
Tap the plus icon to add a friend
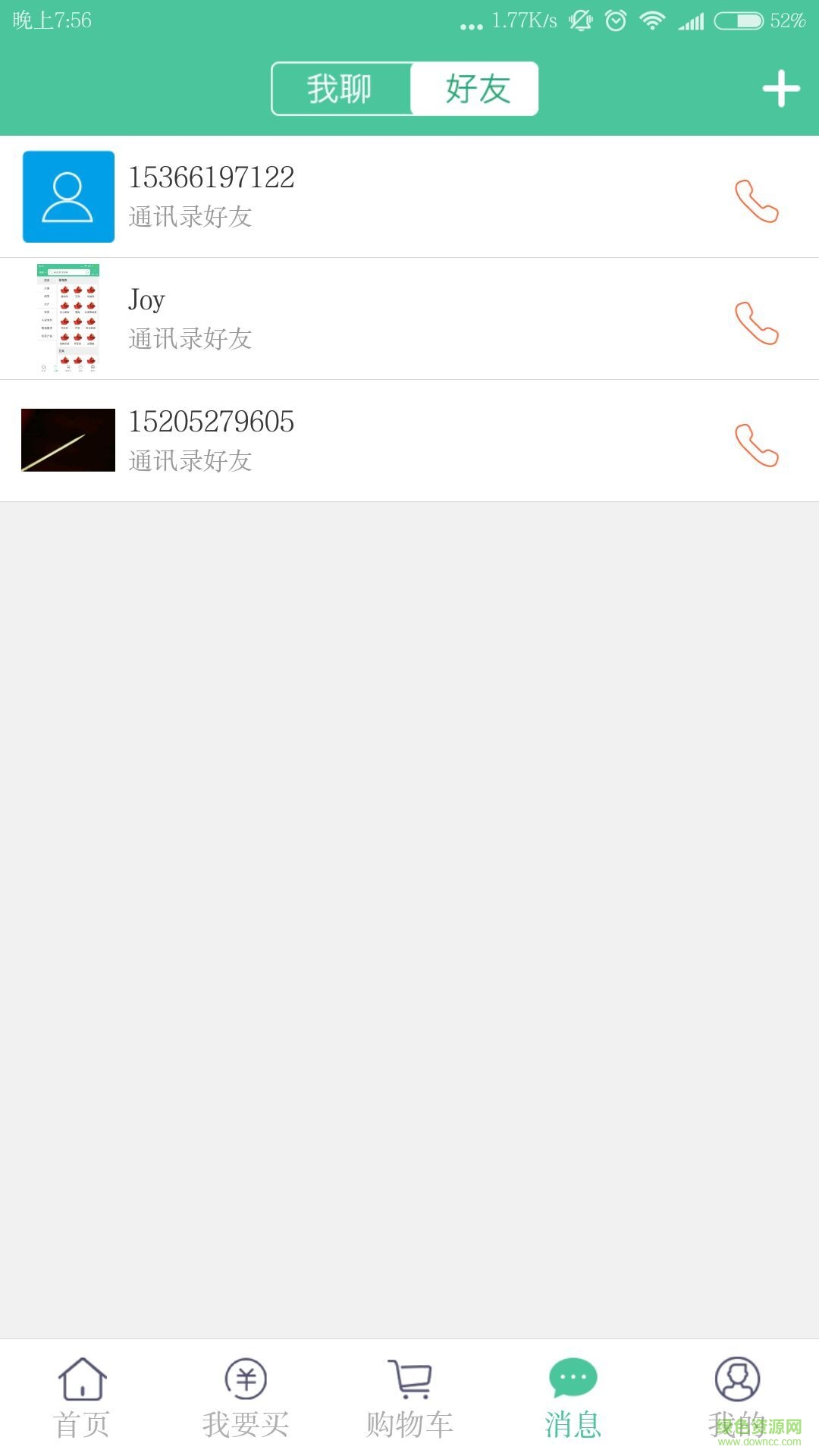click(x=780, y=88)
